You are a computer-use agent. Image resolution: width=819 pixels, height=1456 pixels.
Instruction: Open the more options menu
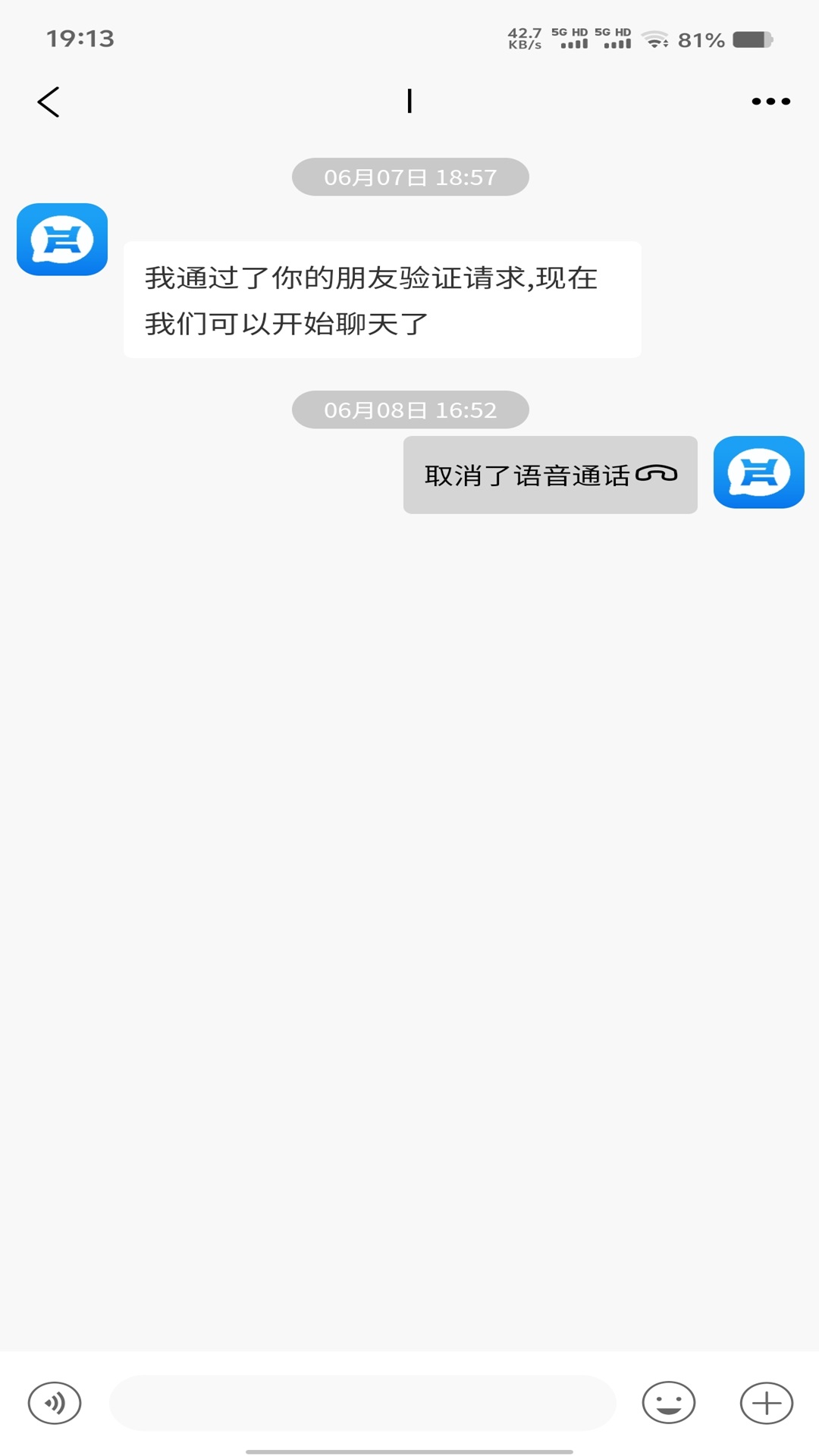pos(768,101)
